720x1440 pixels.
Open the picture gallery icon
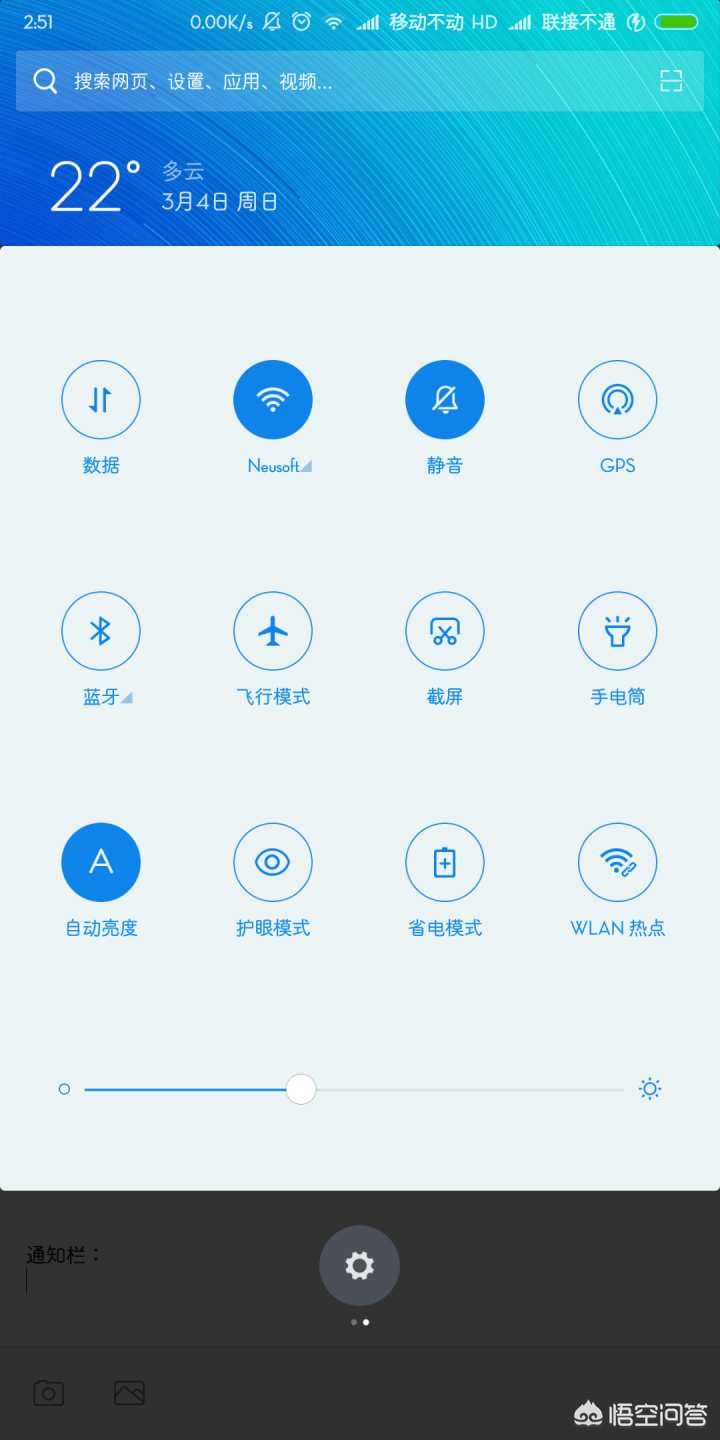(129, 1393)
